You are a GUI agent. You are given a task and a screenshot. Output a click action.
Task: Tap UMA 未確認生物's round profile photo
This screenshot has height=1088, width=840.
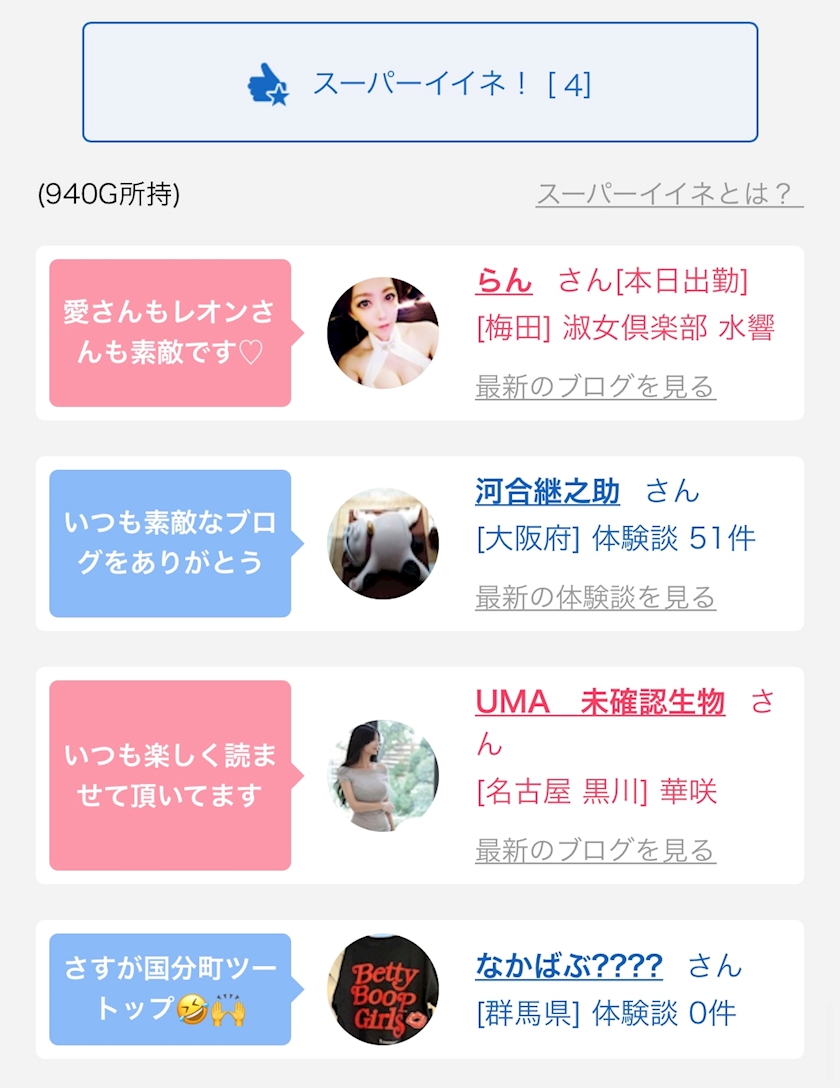(383, 775)
